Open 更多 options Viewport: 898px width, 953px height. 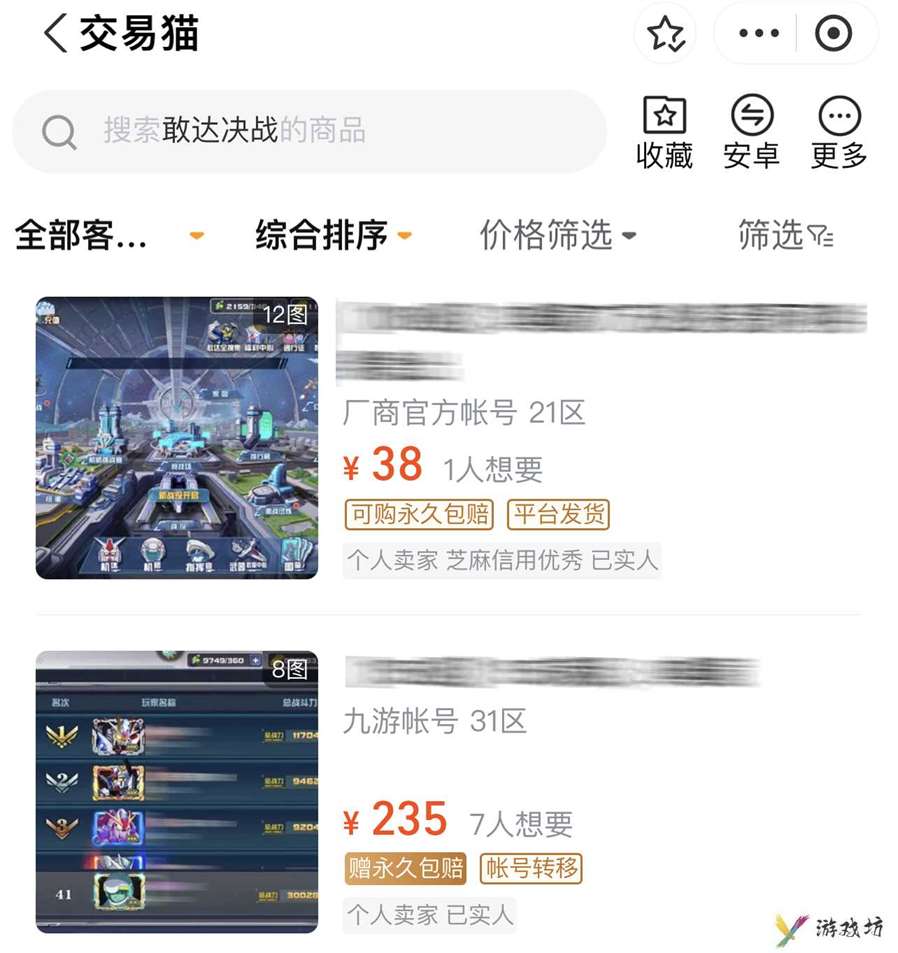pyautogui.click(x=838, y=133)
